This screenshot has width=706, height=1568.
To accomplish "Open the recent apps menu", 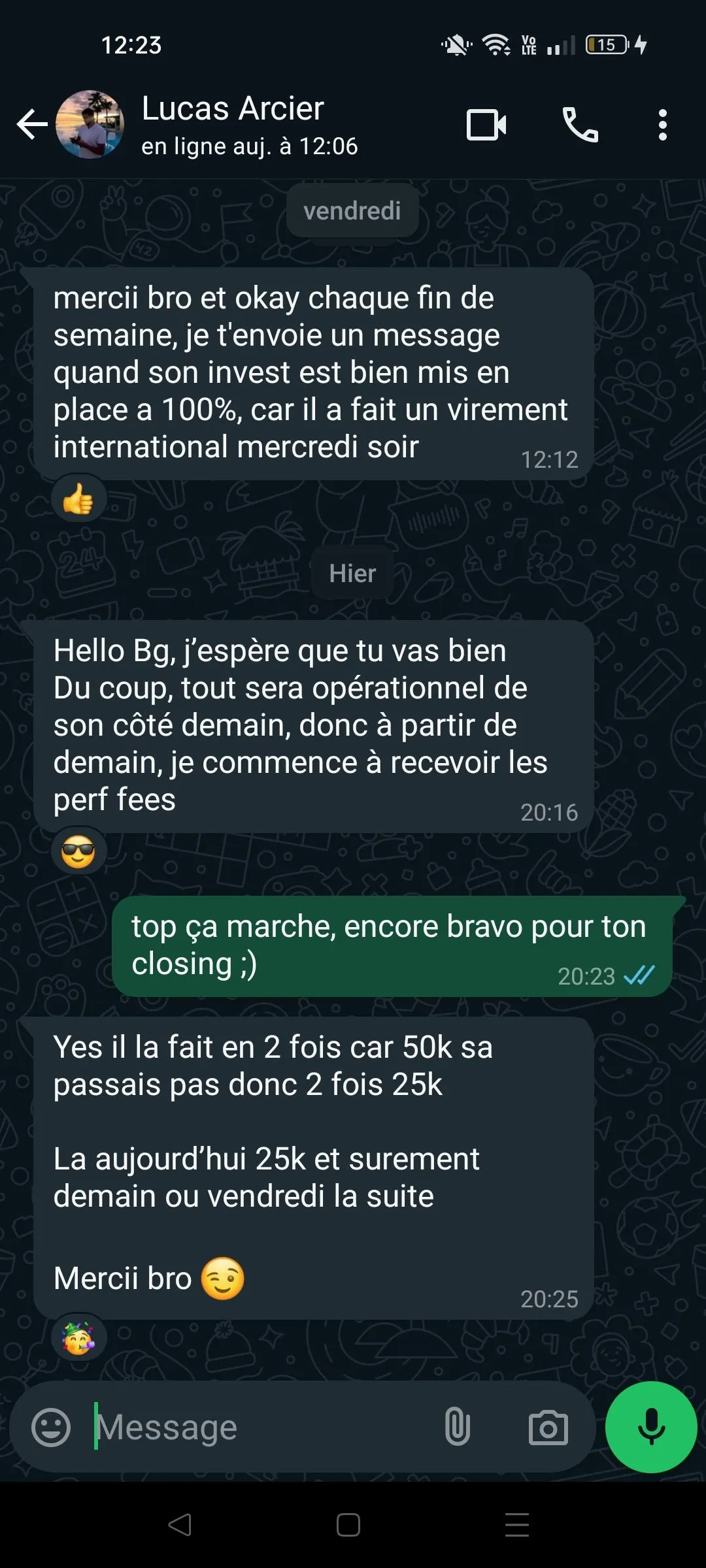I will 516,1525.
